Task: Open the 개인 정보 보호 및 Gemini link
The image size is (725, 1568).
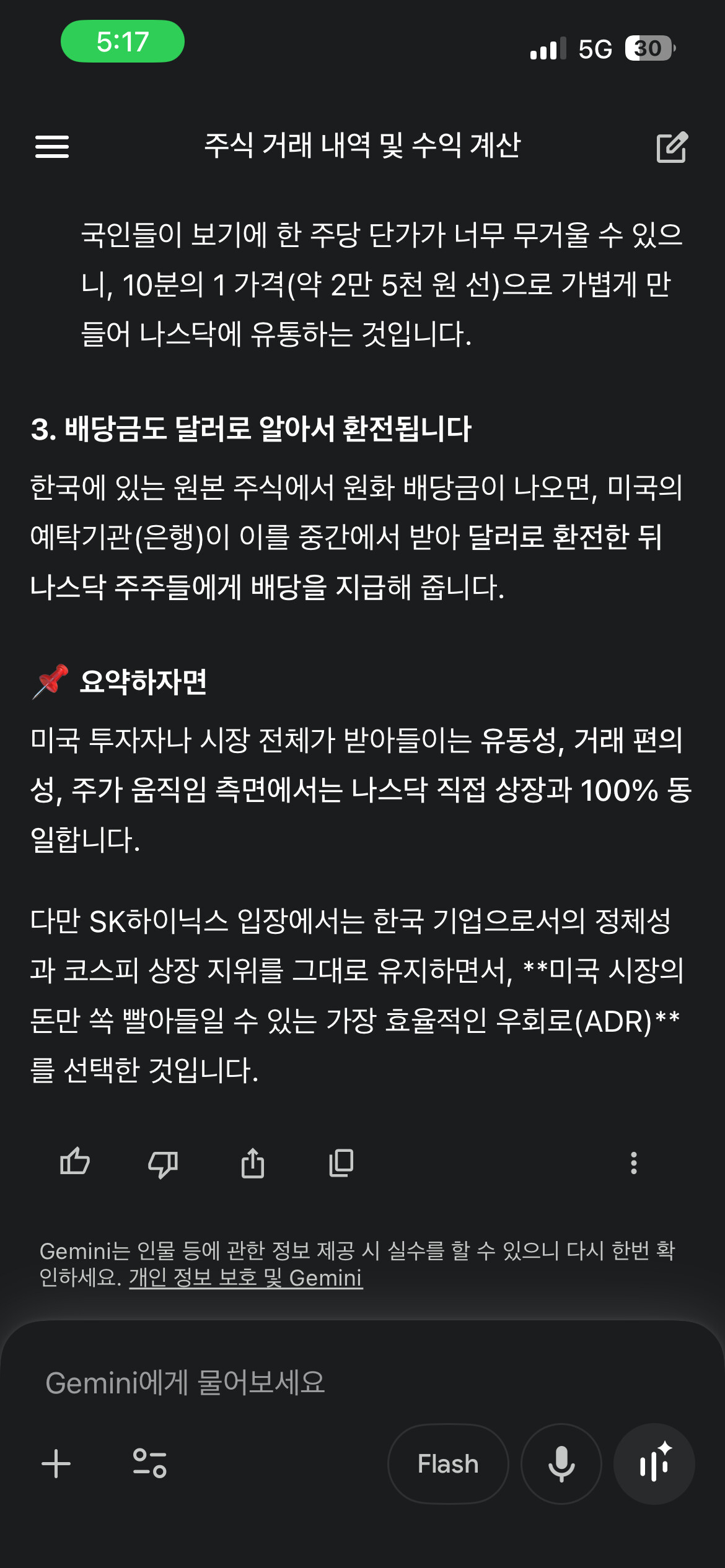Action: pos(246,1278)
